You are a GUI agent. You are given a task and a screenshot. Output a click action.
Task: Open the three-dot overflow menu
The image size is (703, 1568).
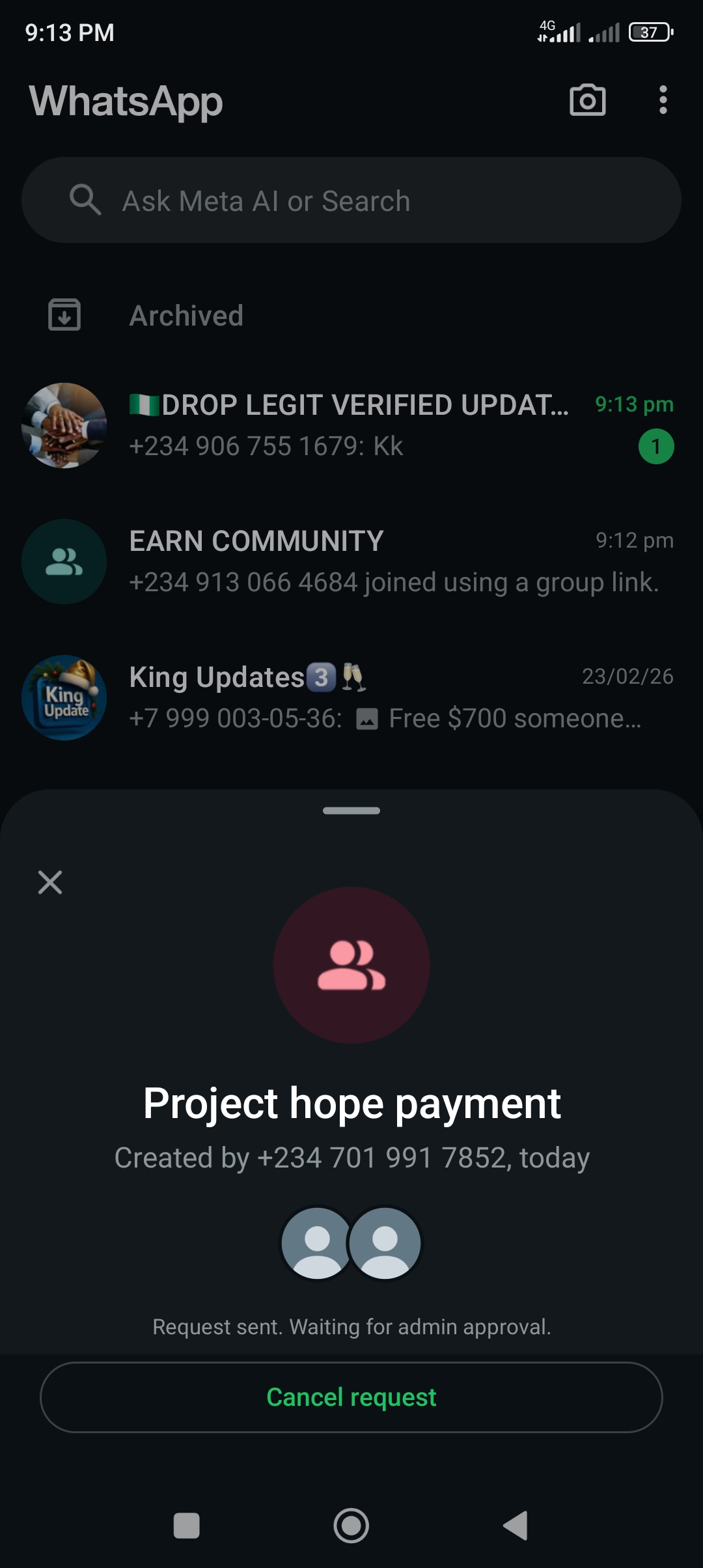pos(663,100)
